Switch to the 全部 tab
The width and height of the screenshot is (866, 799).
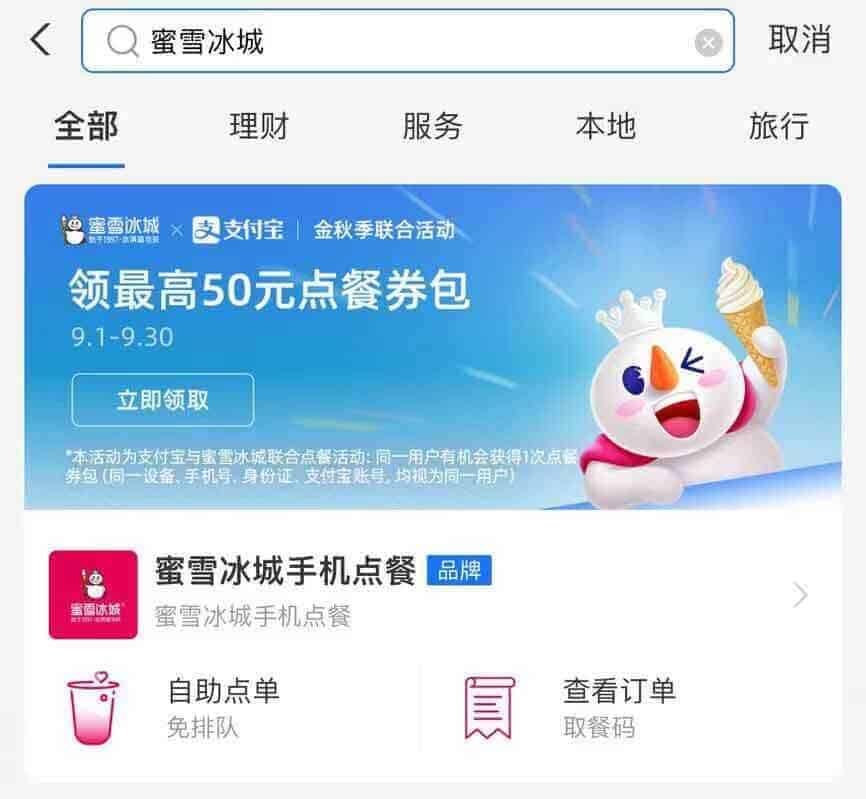[86, 127]
